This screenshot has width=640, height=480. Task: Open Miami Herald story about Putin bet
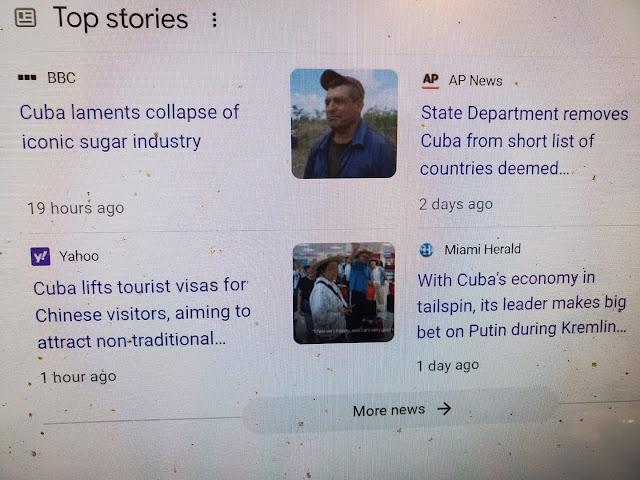coord(522,303)
